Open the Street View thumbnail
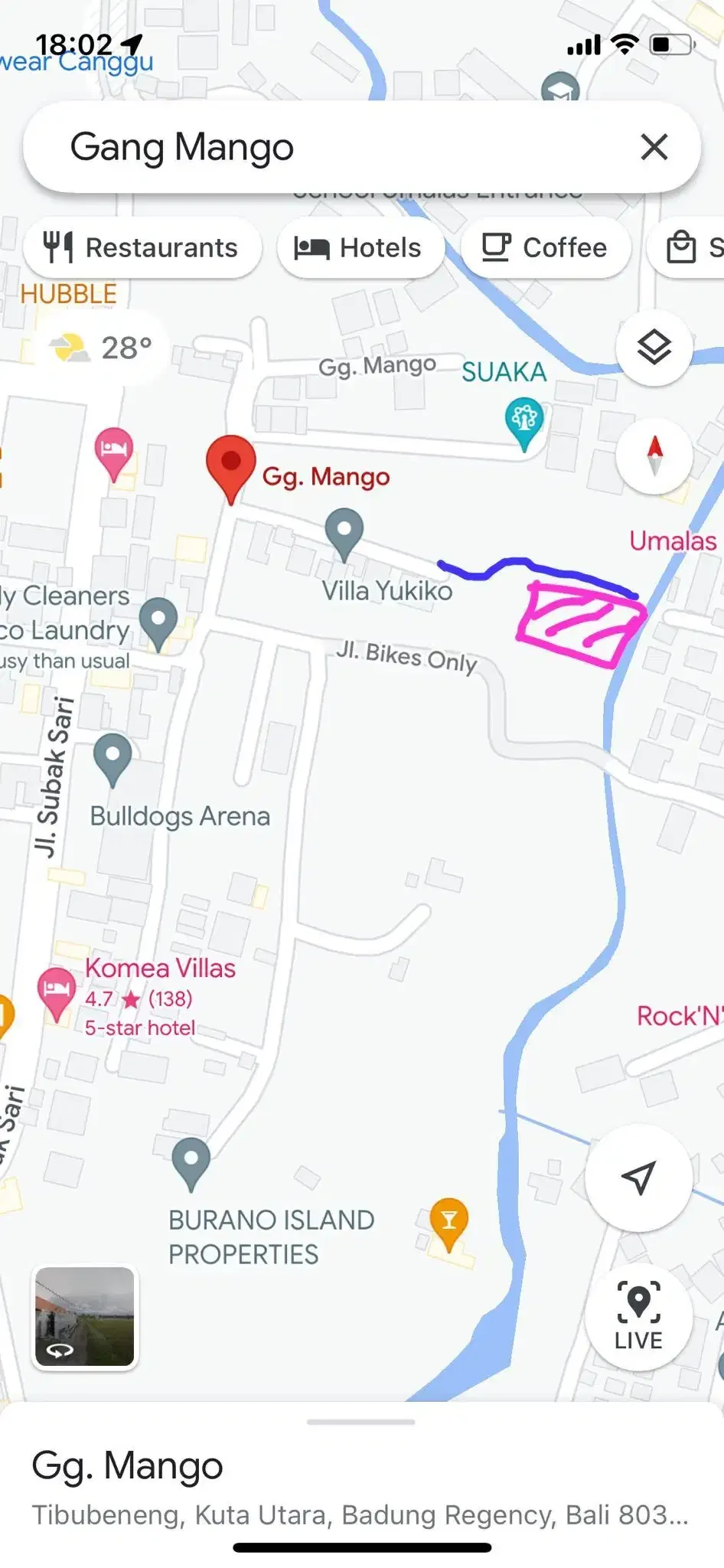724x1568 pixels. pyautogui.click(x=85, y=1316)
